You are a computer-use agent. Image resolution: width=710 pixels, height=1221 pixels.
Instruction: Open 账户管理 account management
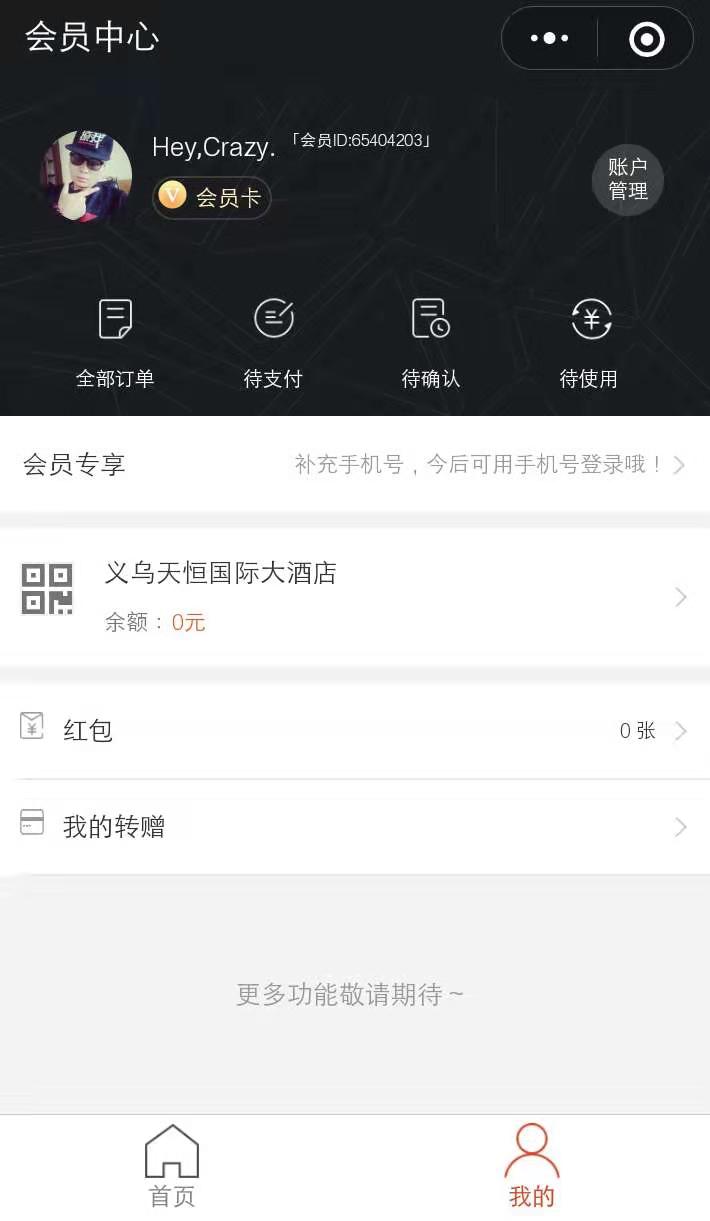(628, 180)
